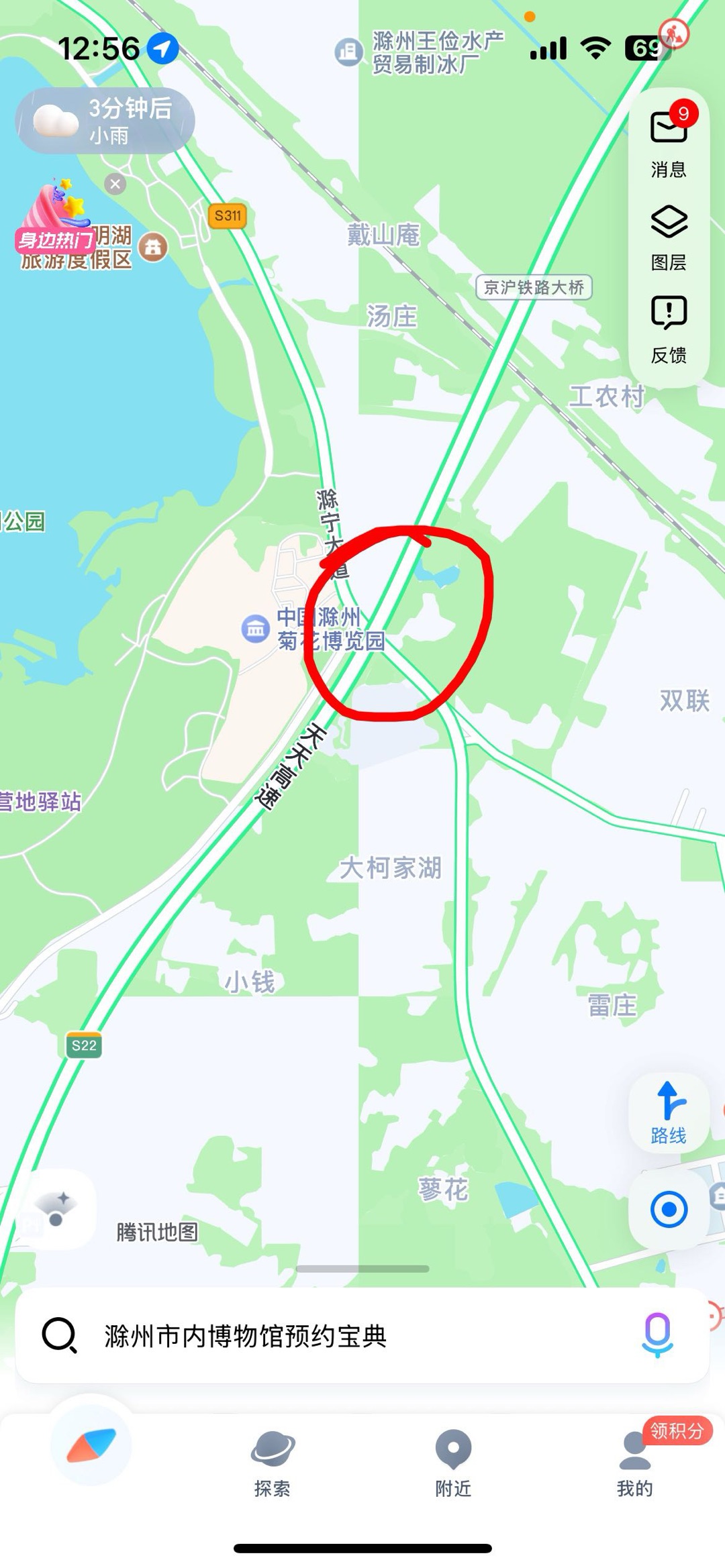Dismiss the 身边热门 promo sticker
The image size is (725, 1568).
115,184
